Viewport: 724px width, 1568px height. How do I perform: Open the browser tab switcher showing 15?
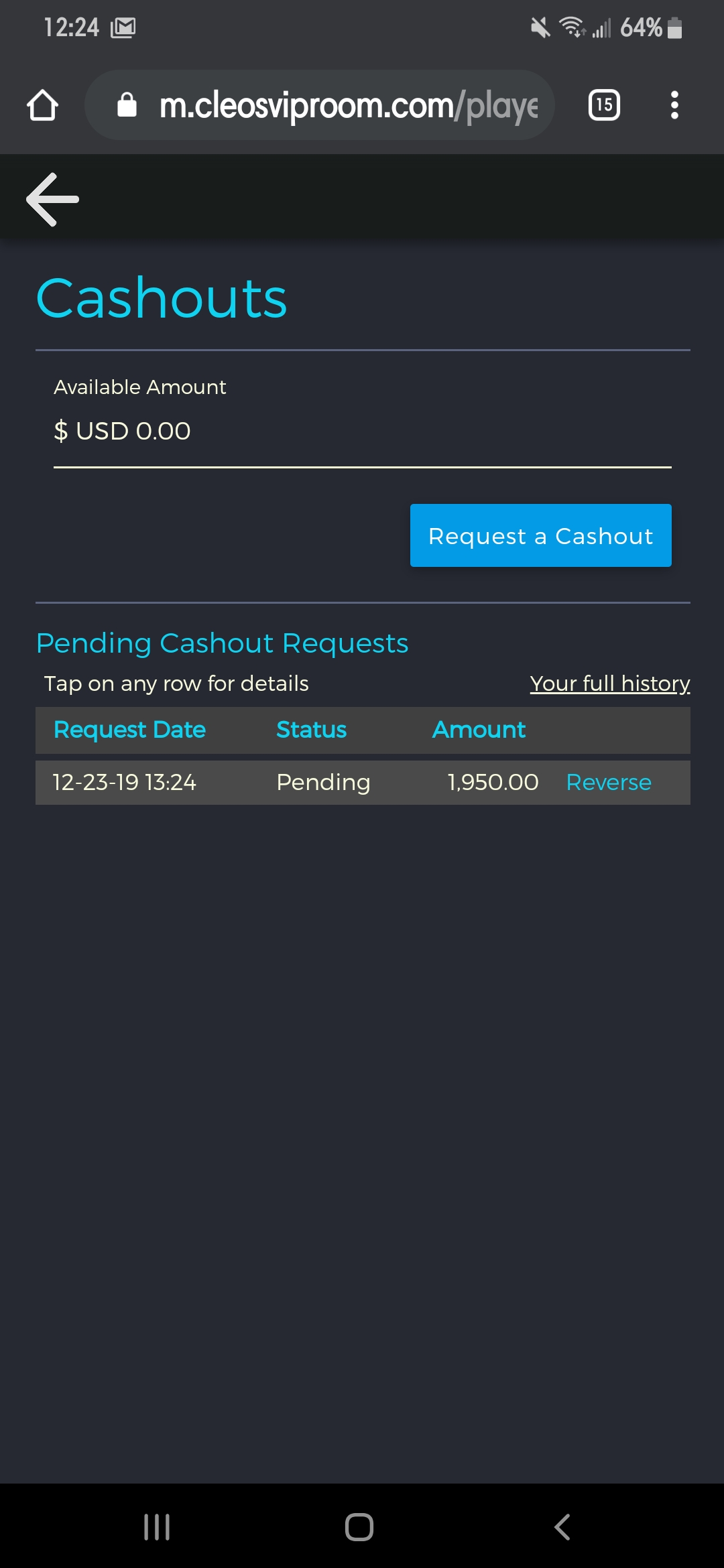point(604,105)
